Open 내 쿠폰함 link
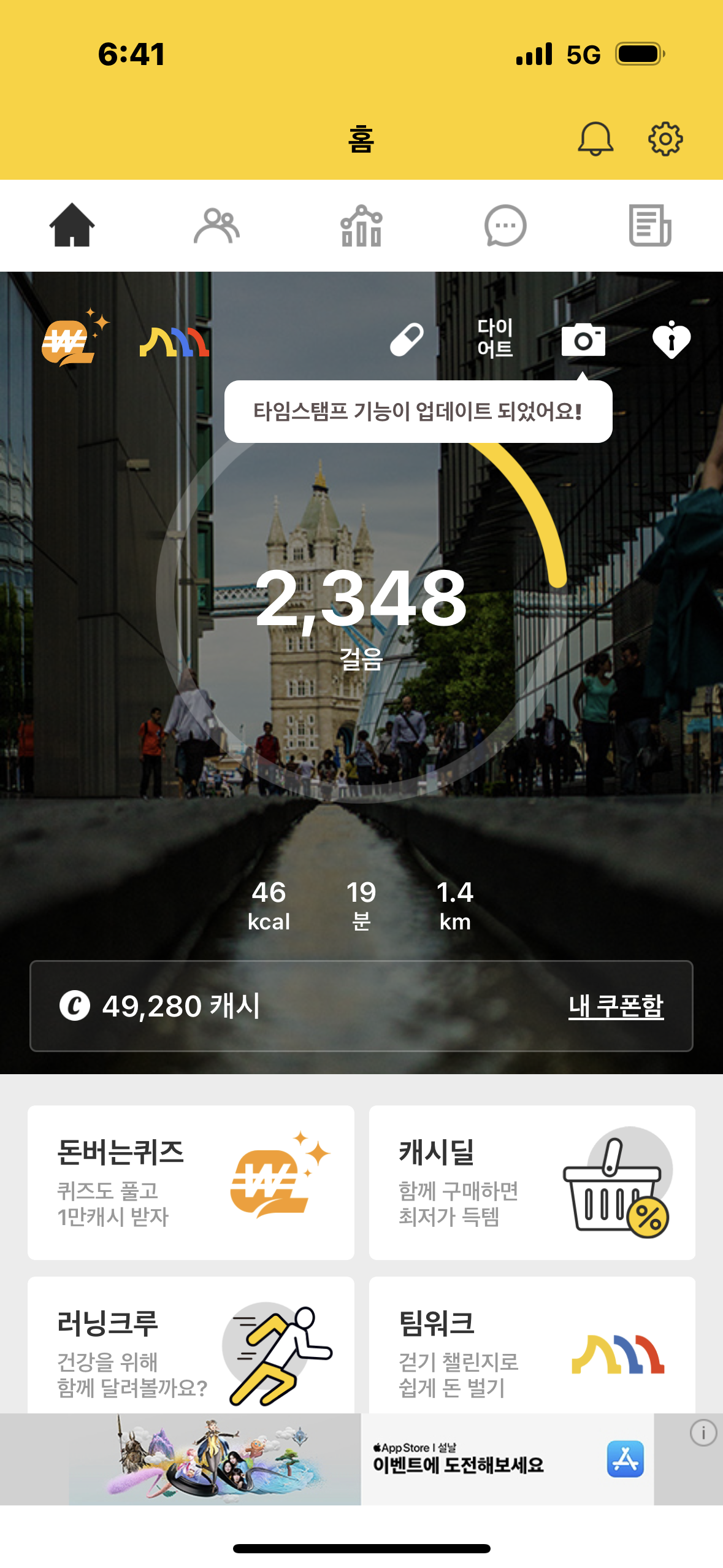The height and width of the screenshot is (1568, 723). (x=616, y=1006)
